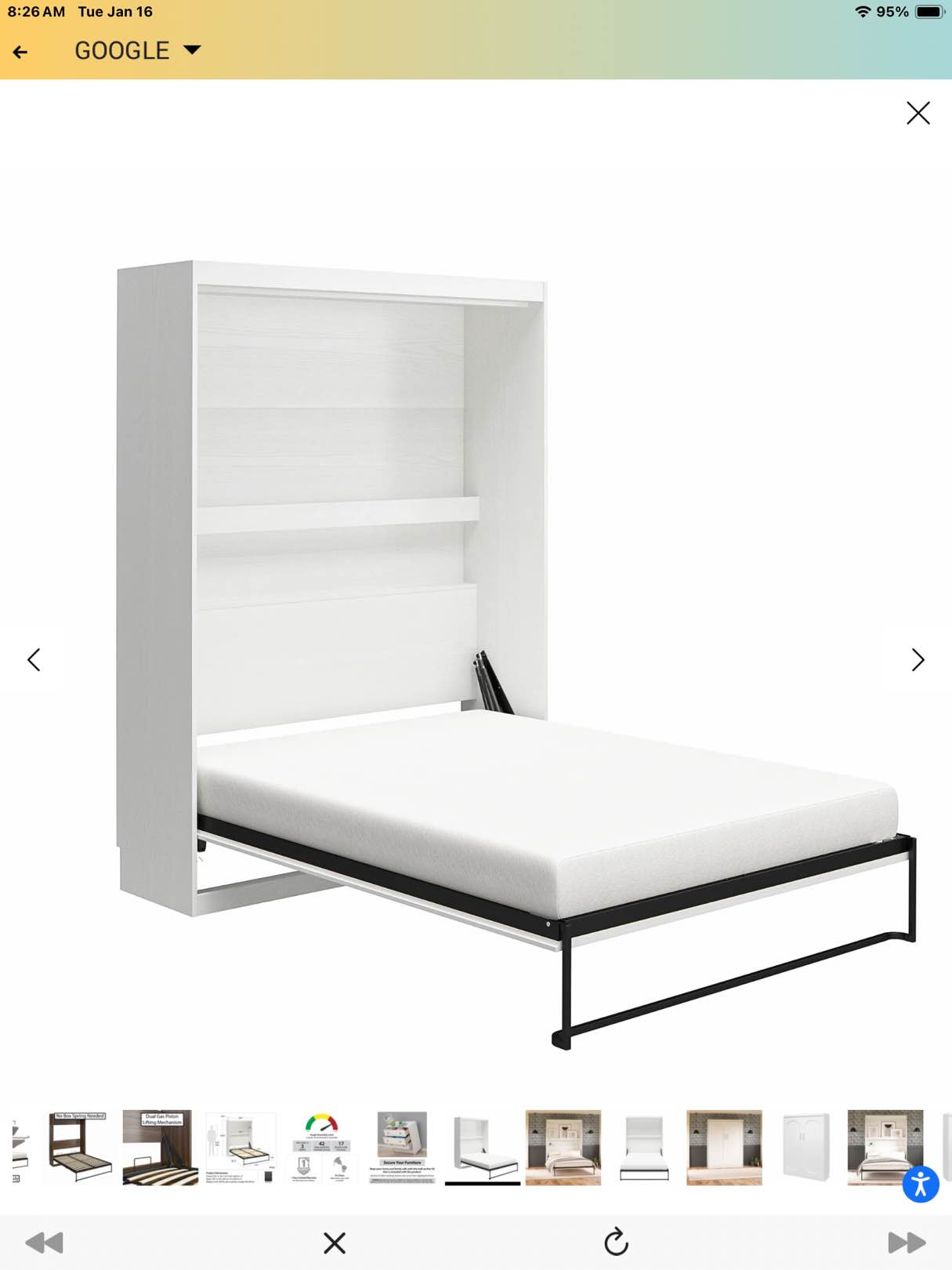The width and height of the screenshot is (952, 1270).
Task: Tap the chevron beside the GOOGLE label
Action: pos(193,50)
